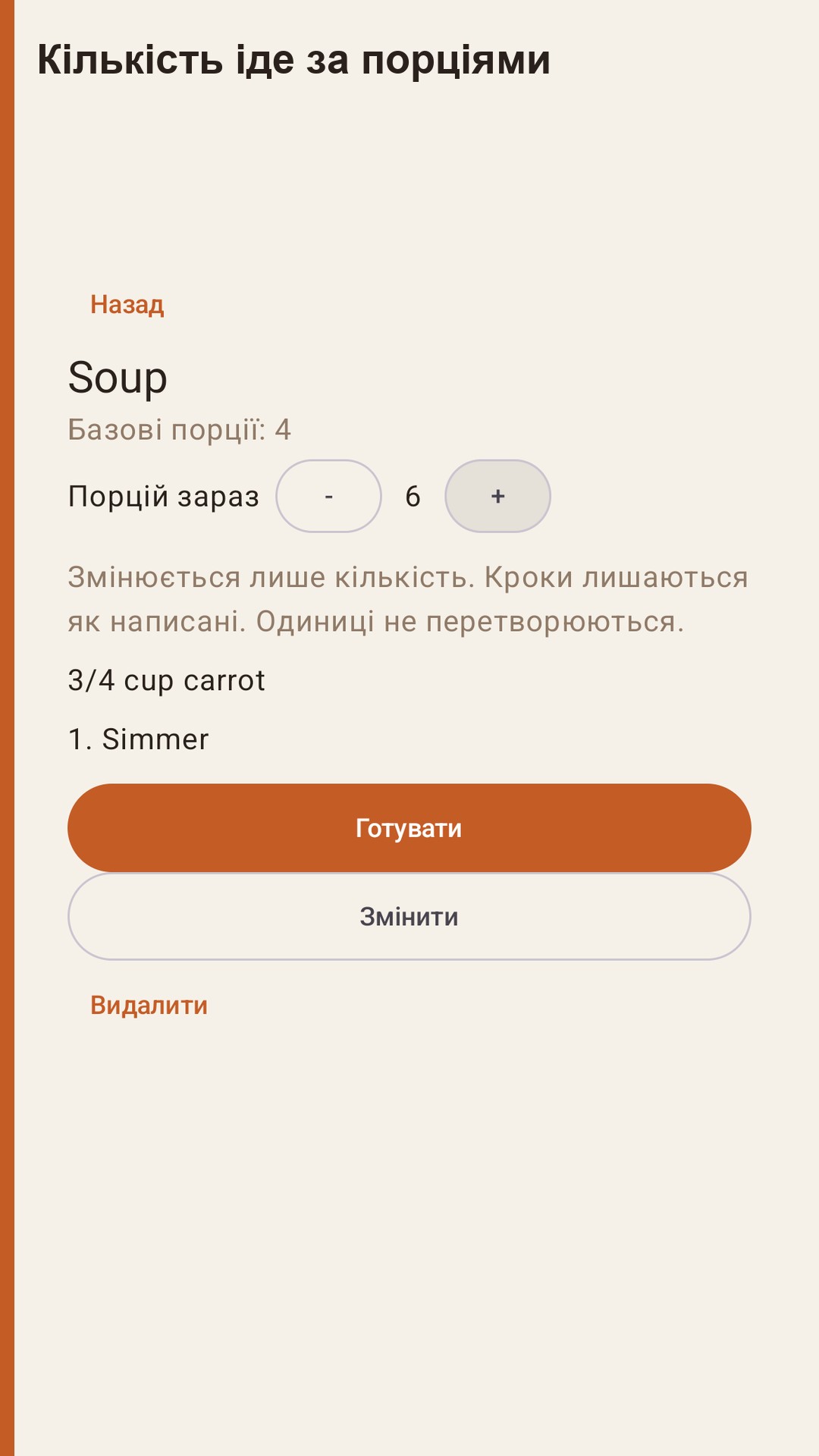Decrease portions with the minus button
Image resolution: width=819 pixels, height=1456 pixels.
click(328, 496)
